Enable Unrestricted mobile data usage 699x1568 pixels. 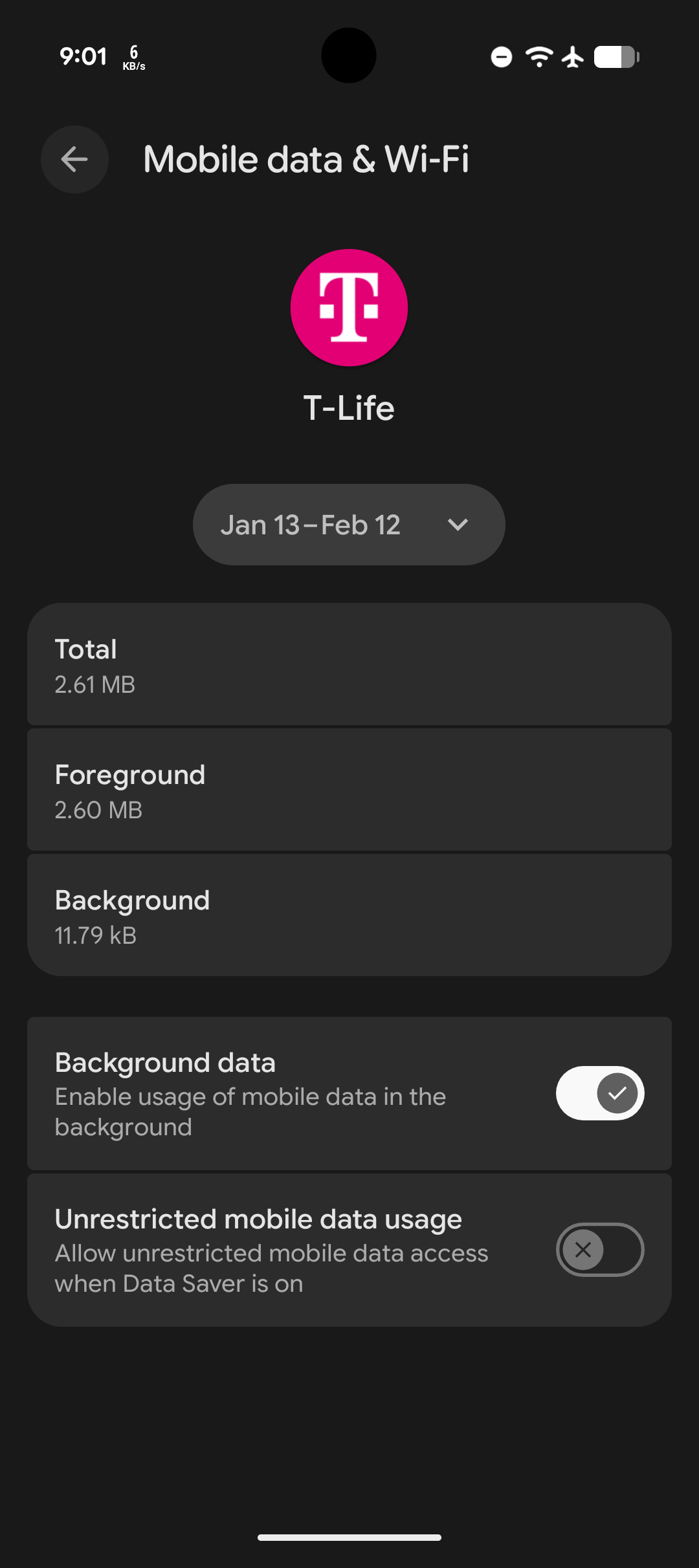coord(600,1250)
